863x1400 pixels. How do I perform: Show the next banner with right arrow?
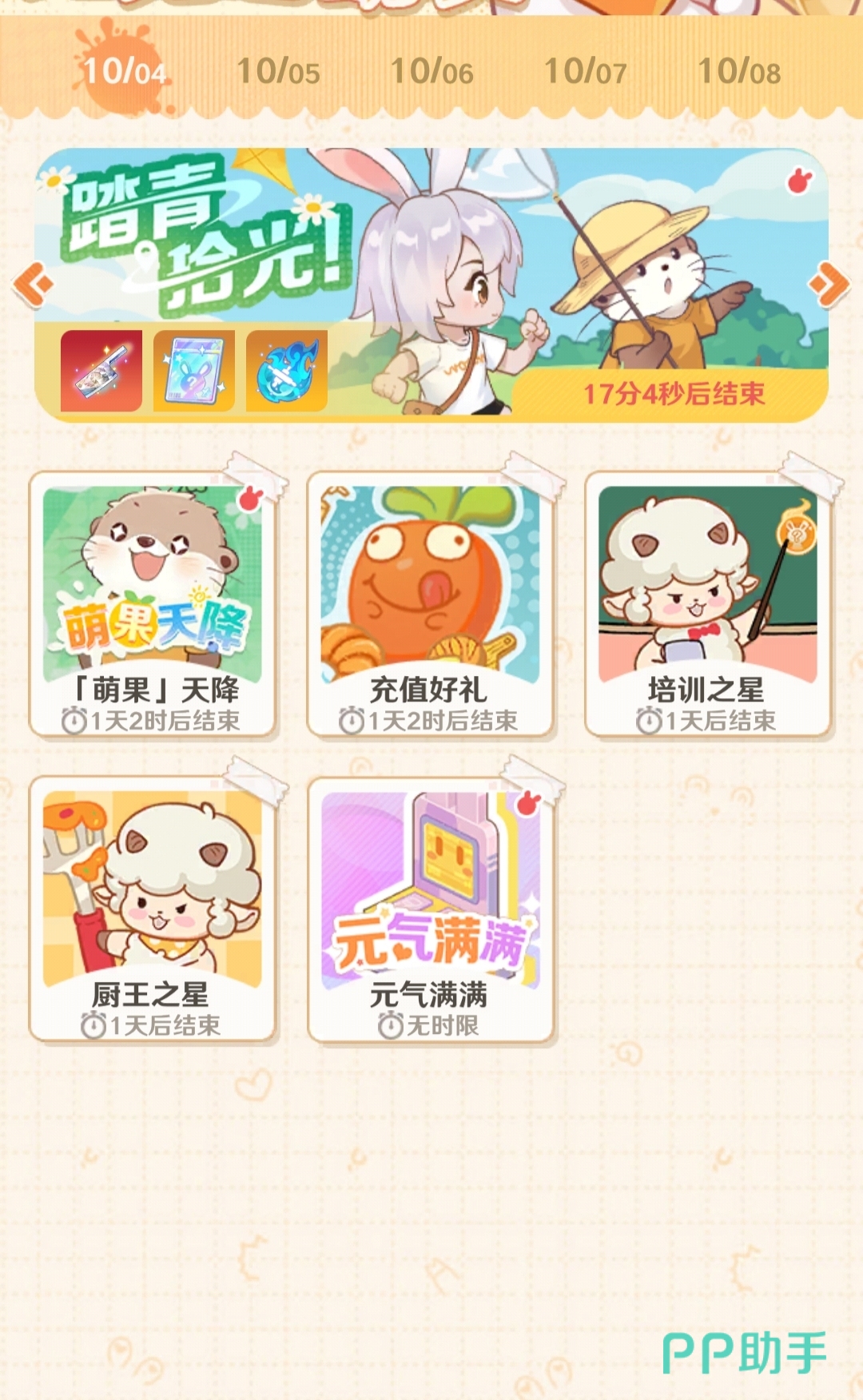click(829, 284)
